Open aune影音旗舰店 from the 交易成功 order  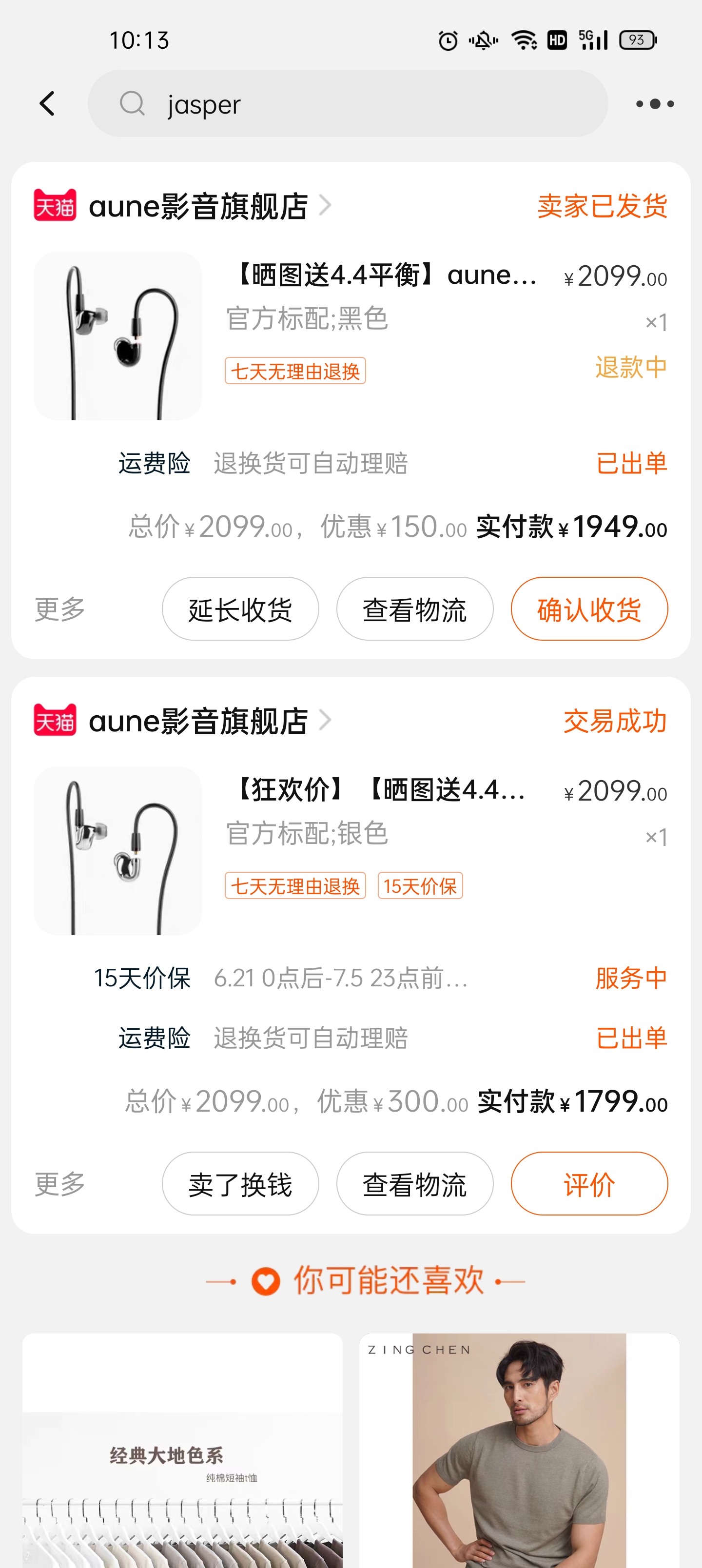pyautogui.click(x=198, y=721)
